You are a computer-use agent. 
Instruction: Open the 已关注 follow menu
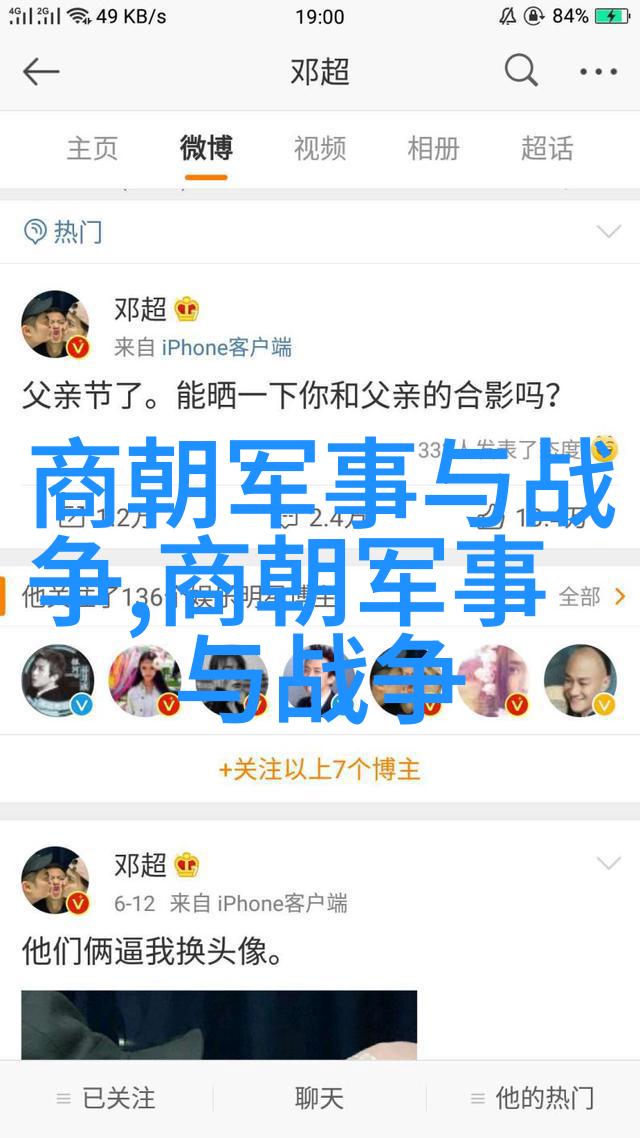coord(106,1098)
